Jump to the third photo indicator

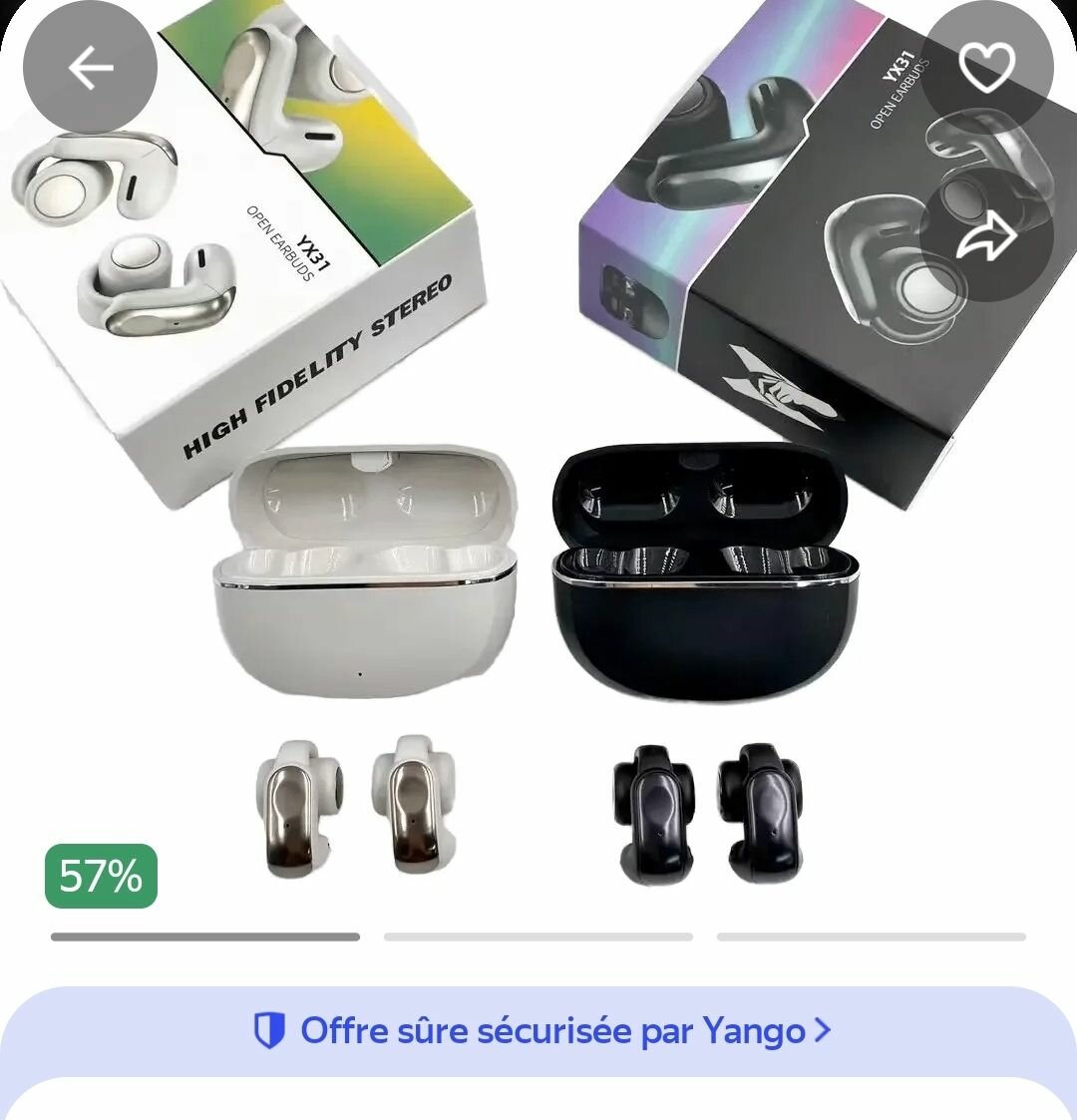point(871,936)
